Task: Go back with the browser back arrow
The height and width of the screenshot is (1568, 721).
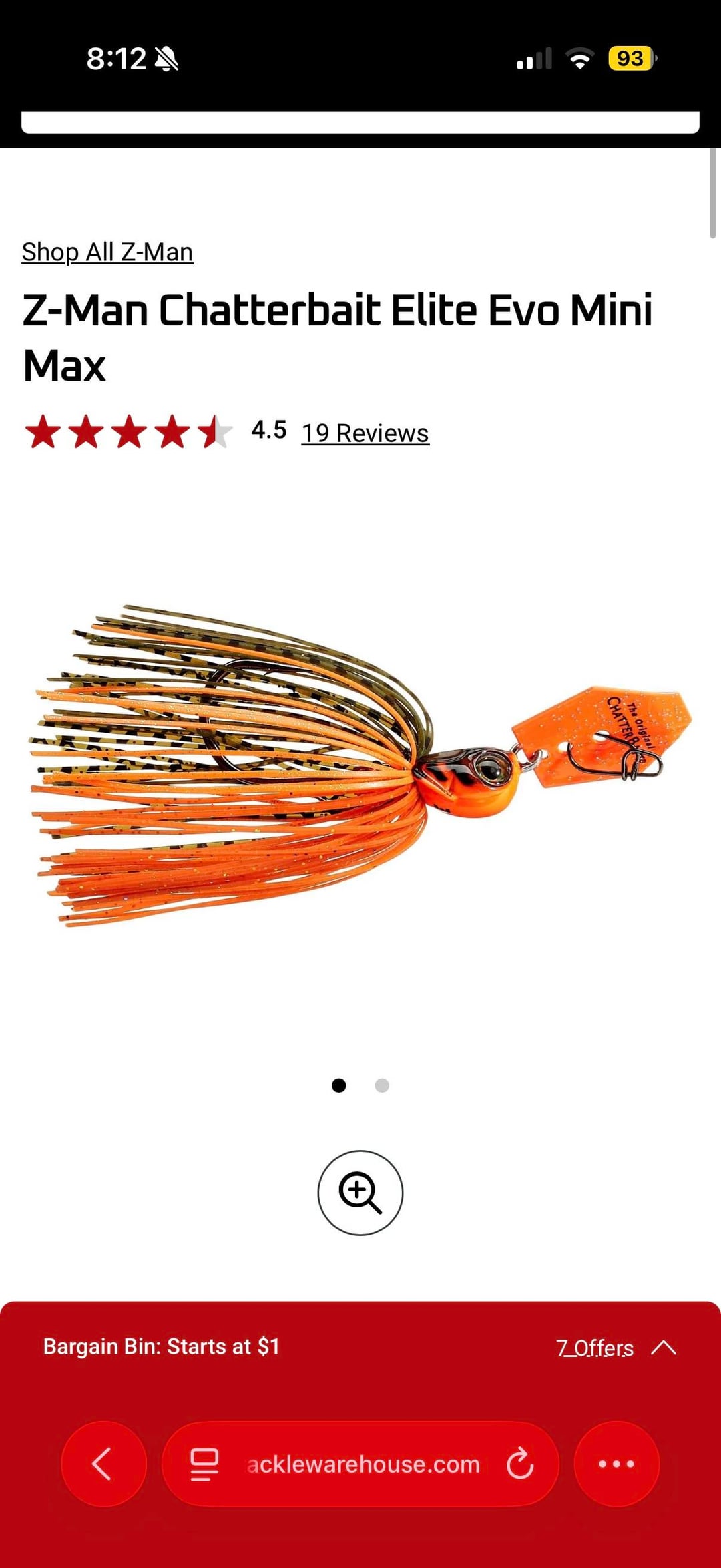Action: (x=103, y=1464)
